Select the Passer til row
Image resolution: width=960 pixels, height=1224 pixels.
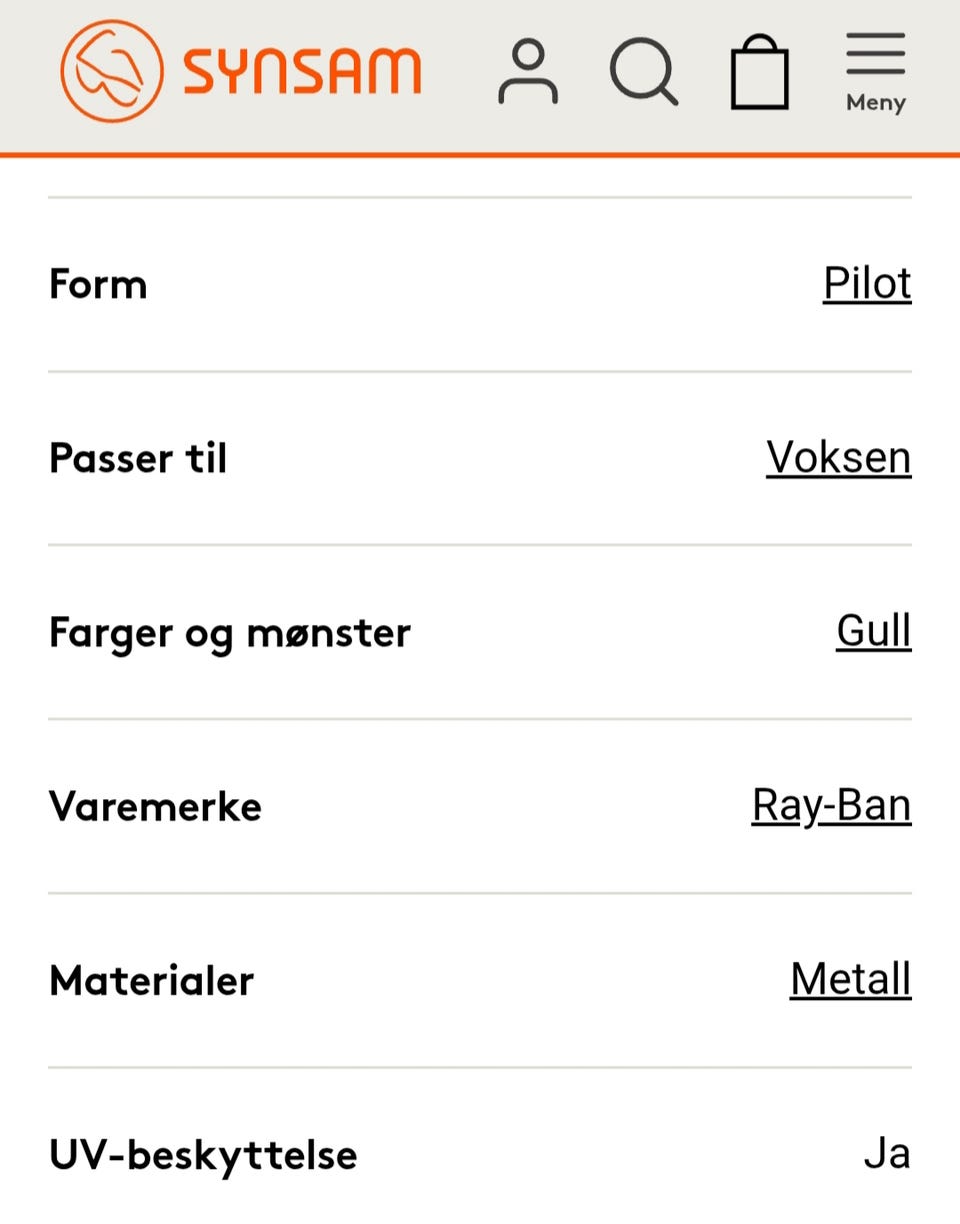138,458
